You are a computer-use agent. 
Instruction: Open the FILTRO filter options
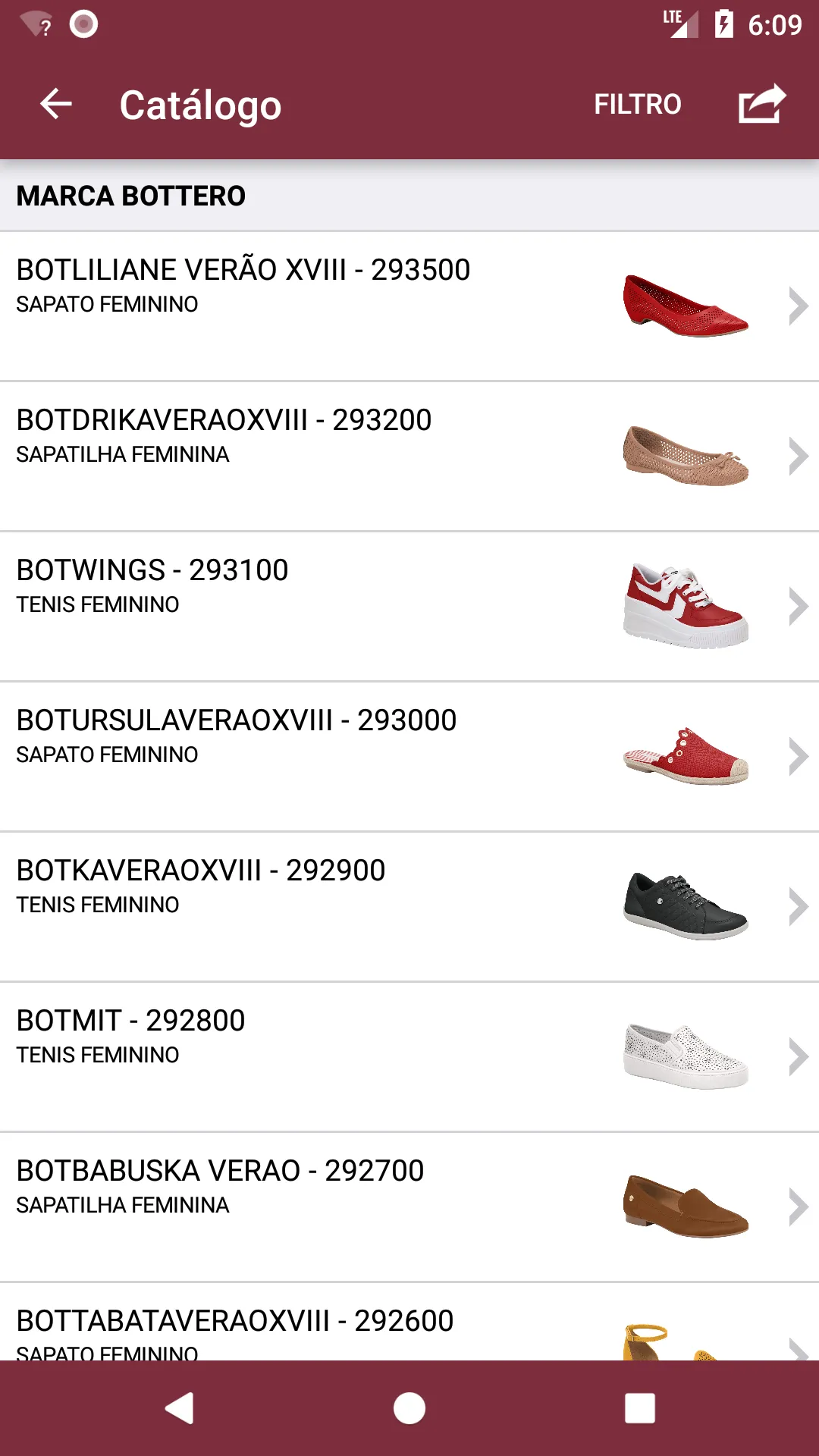637,104
